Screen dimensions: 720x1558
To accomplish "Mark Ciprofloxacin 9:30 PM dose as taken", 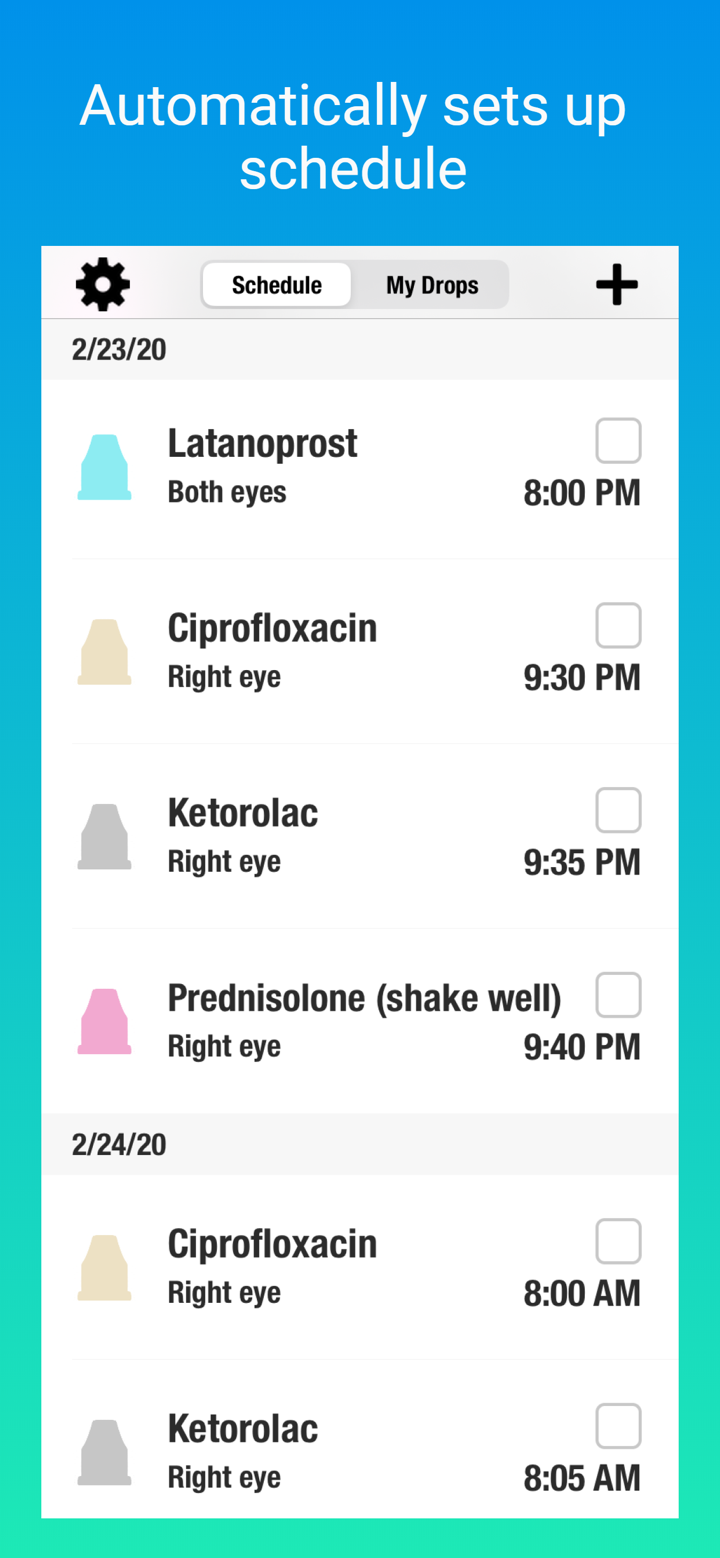I will 618,625.
